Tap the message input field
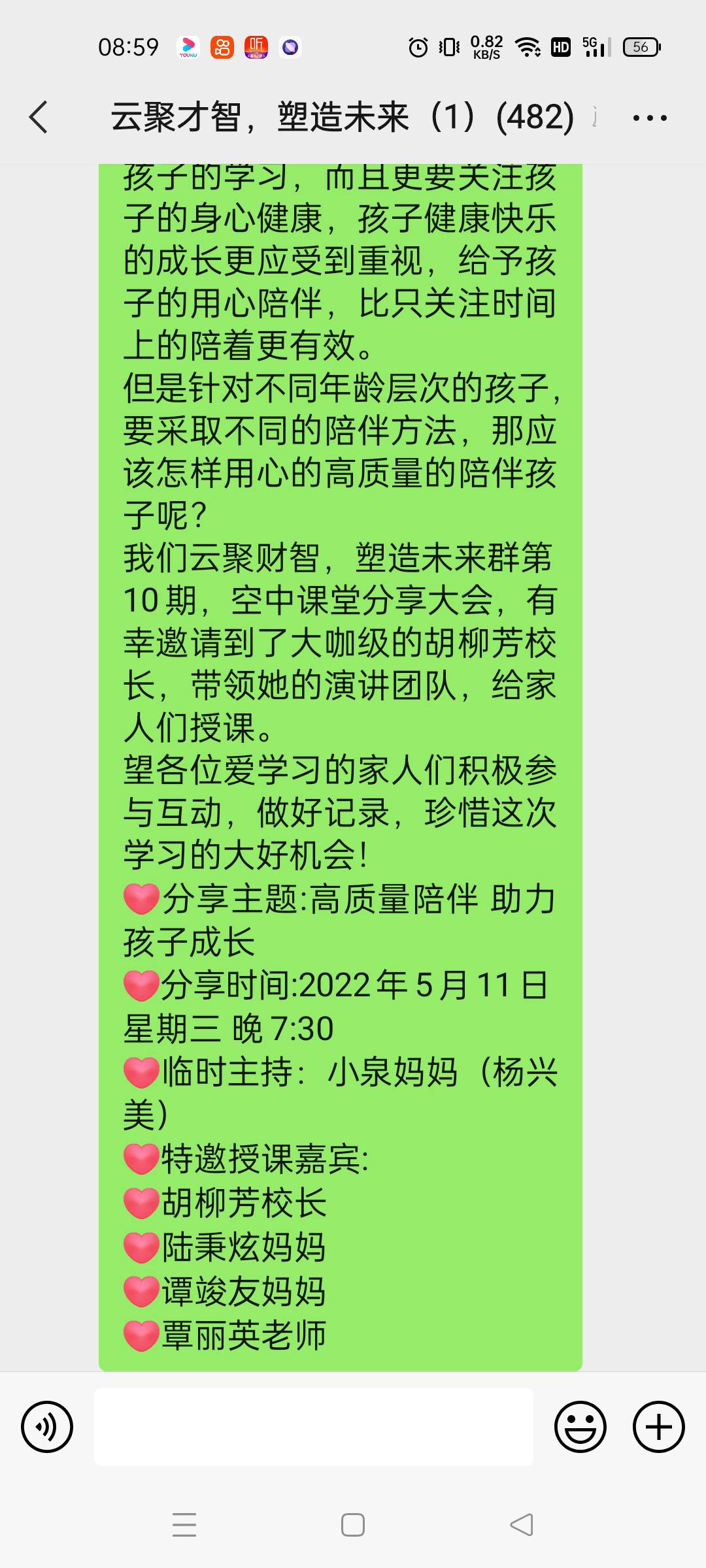 coord(314,1428)
